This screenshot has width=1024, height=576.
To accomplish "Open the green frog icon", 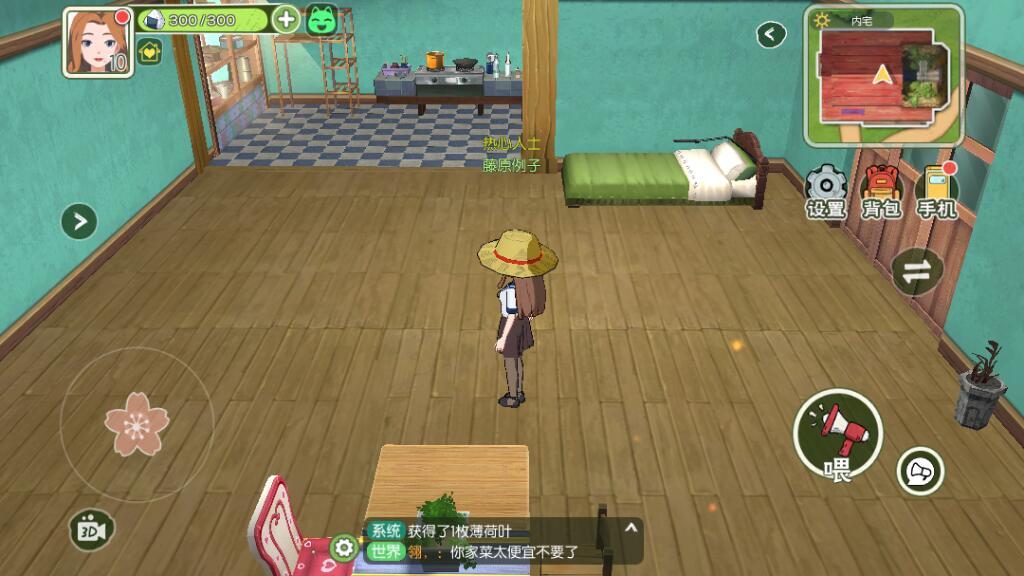I will [321, 20].
